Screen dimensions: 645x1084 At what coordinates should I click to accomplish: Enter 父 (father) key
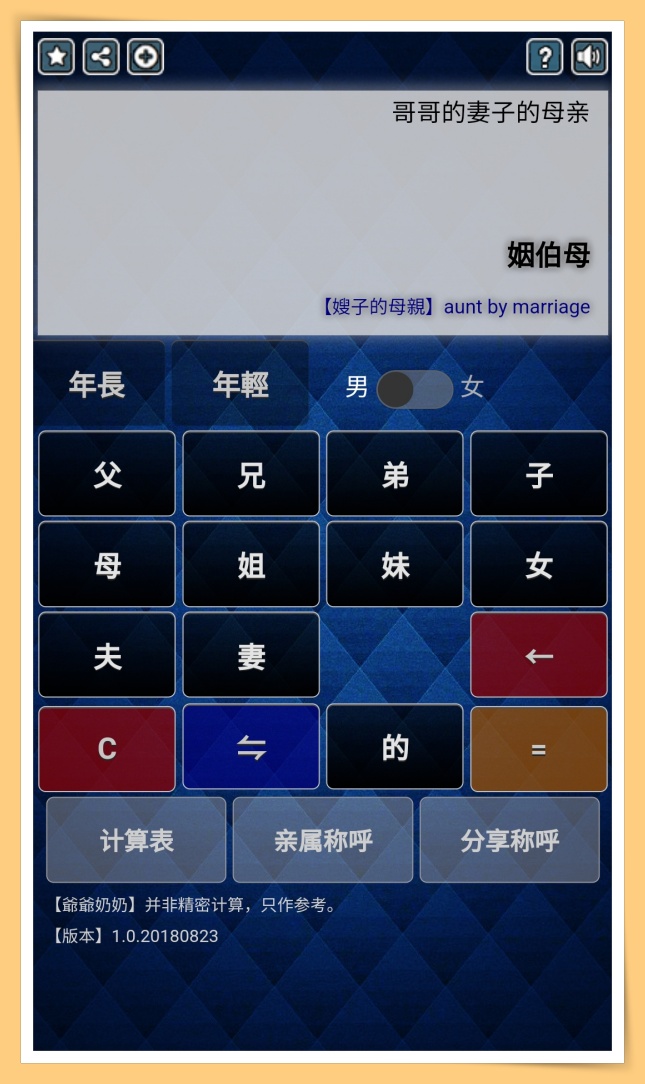pyautogui.click(x=107, y=474)
